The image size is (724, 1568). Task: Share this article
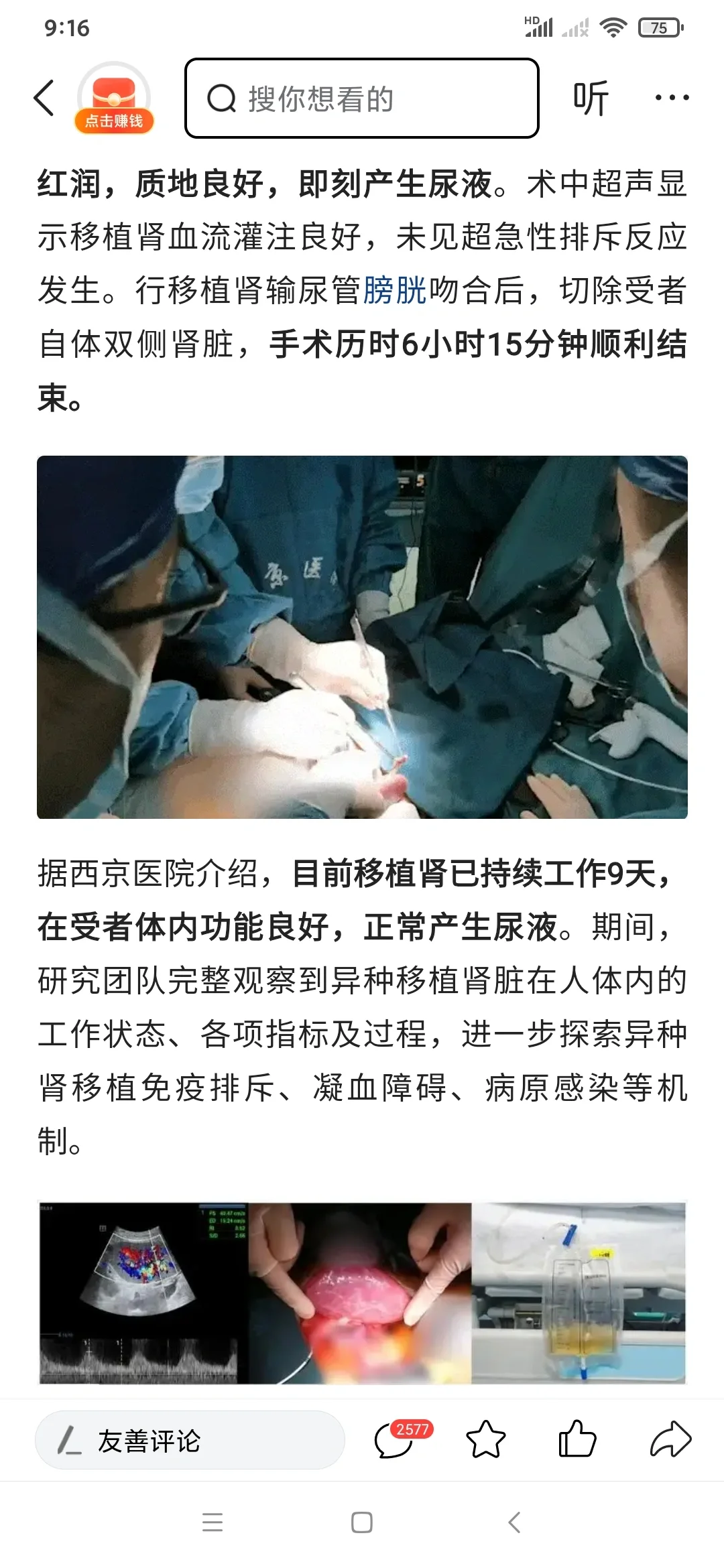click(670, 1439)
